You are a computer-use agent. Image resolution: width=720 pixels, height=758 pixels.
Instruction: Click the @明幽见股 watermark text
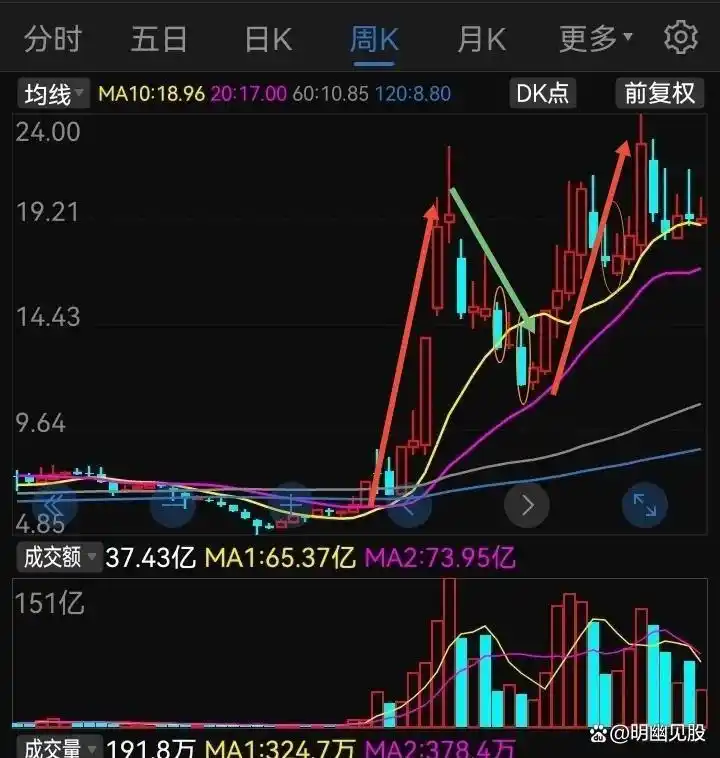tap(655, 733)
